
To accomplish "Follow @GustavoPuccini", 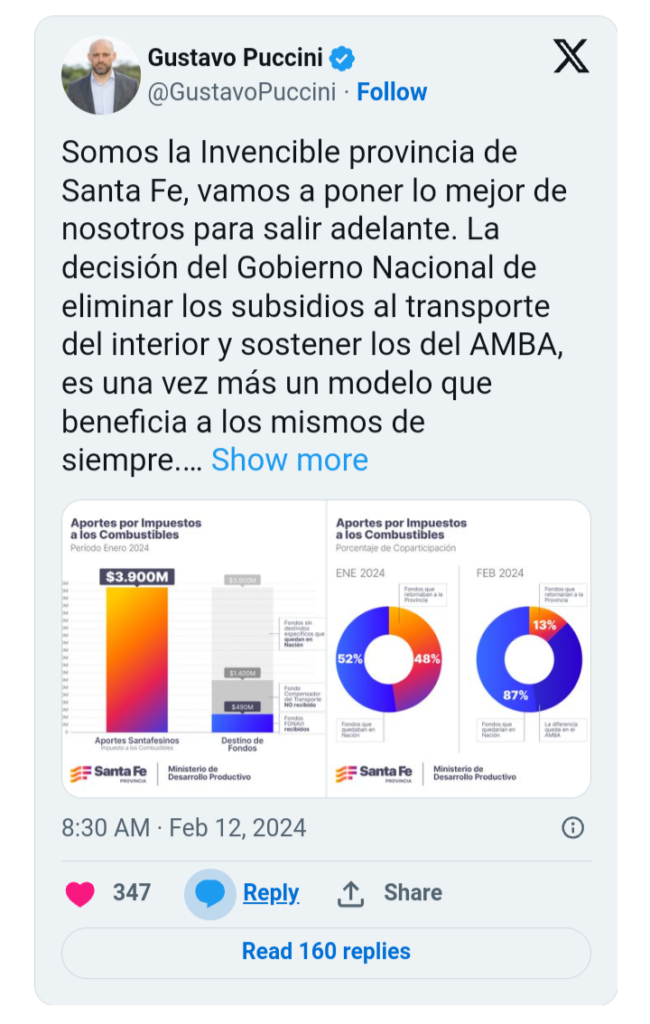I will 392,92.
